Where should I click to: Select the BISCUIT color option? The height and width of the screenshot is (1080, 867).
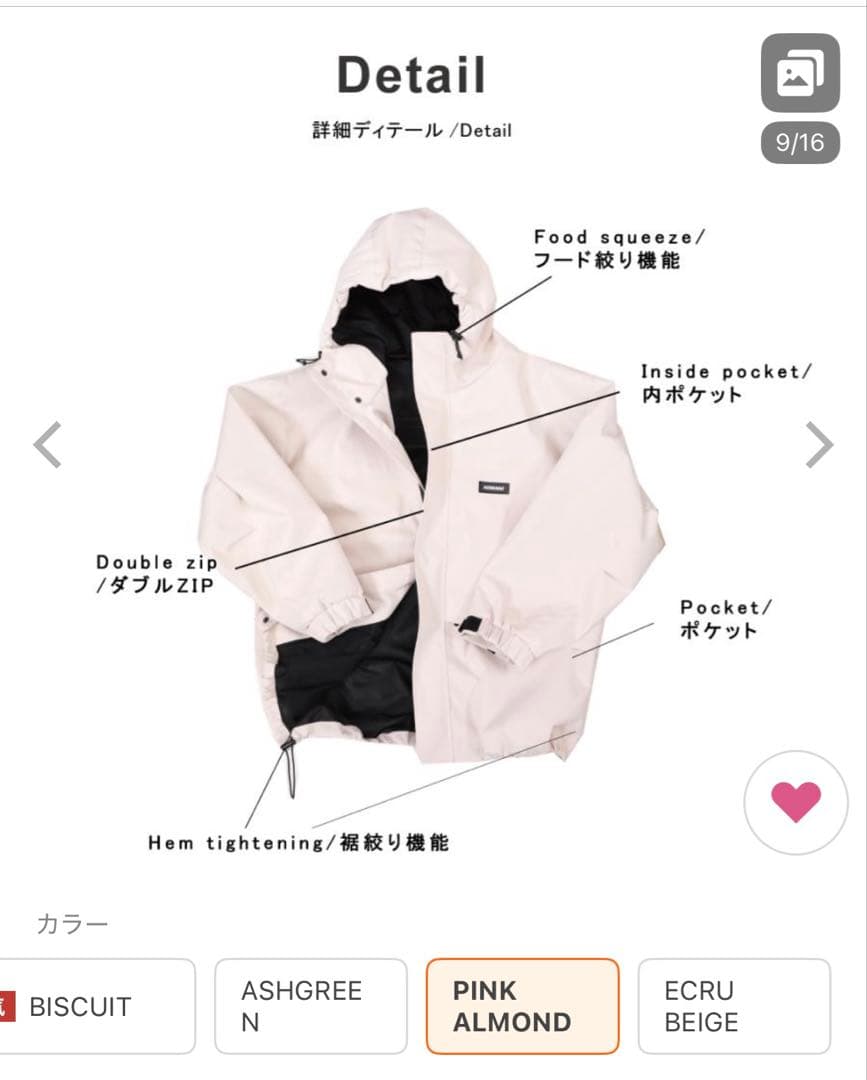(x=100, y=1005)
